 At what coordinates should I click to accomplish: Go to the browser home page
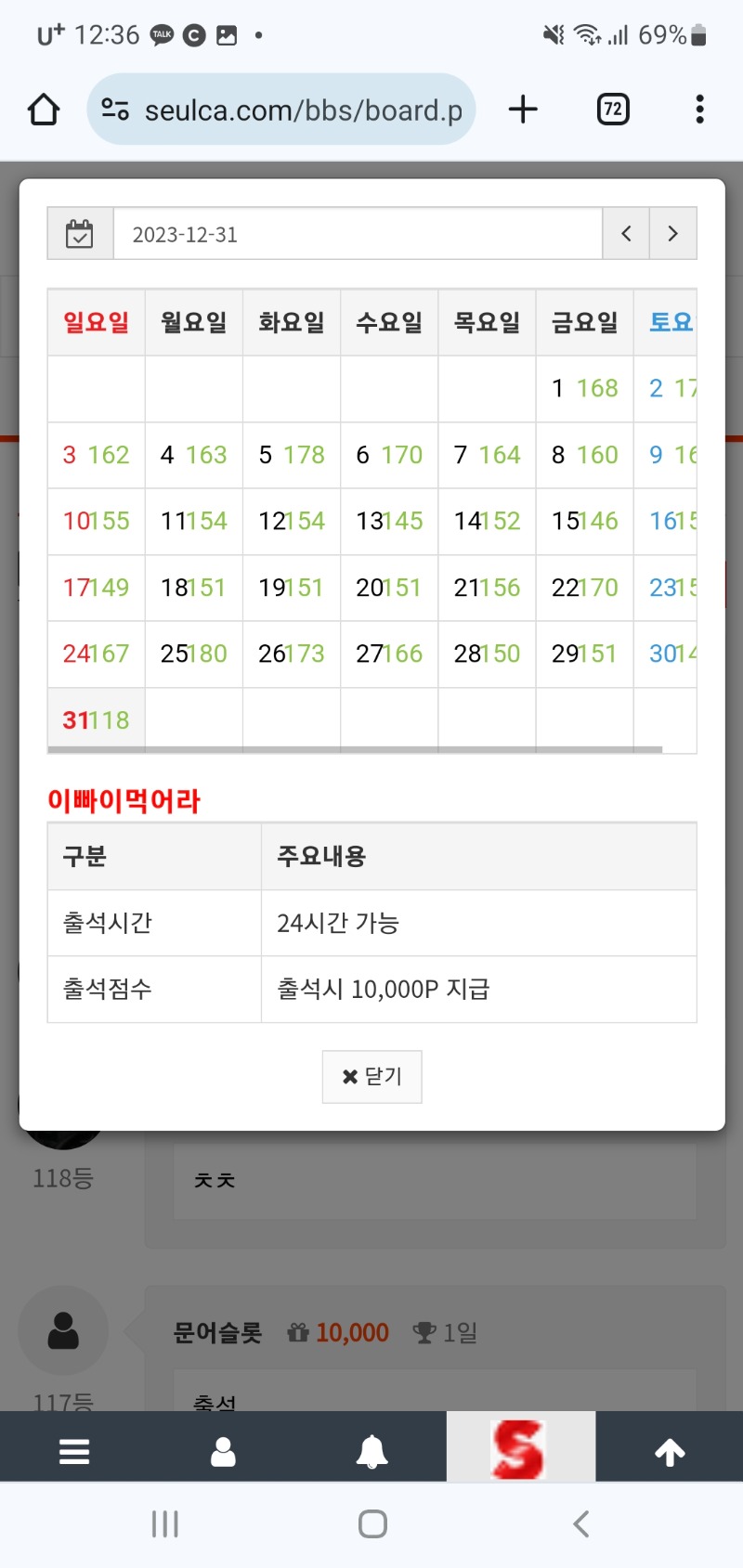[x=44, y=110]
